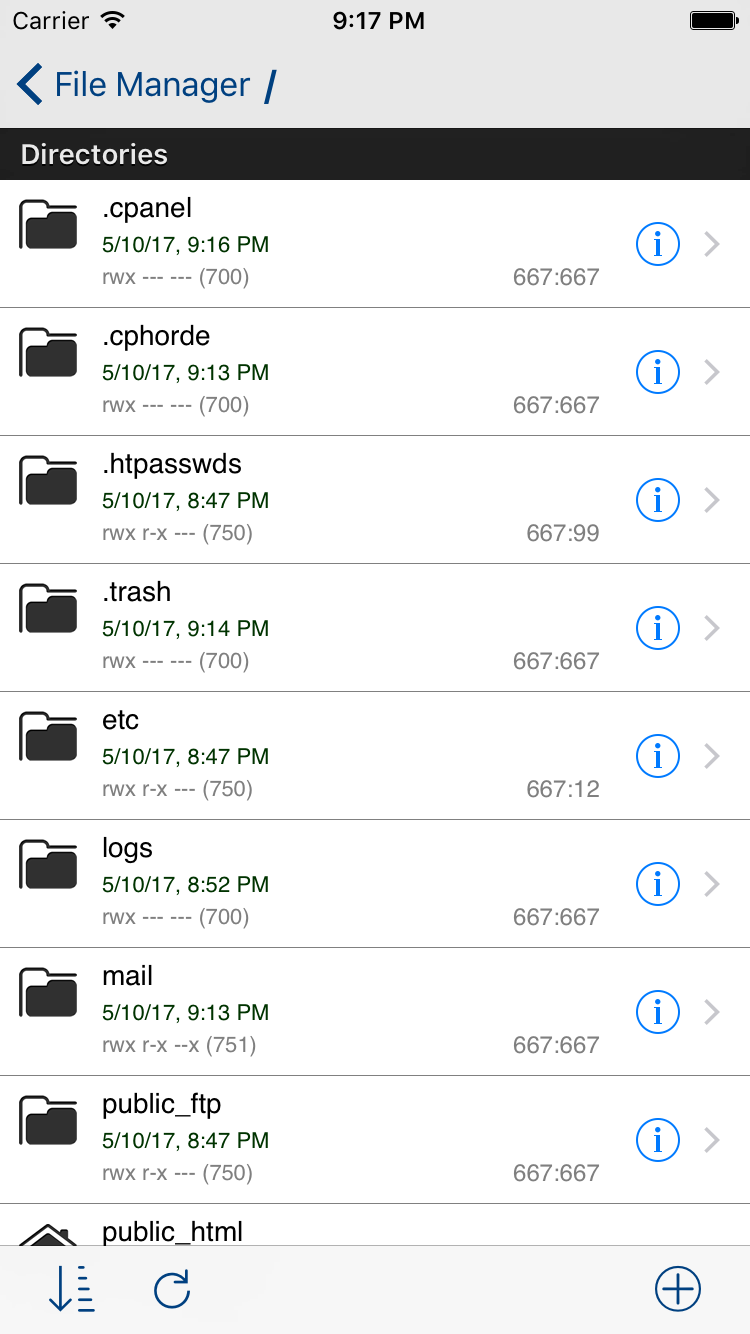The image size is (750, 1334).
Task: Tap the info icon for the mail folder
Action: pyautogui.click(x=657, y=1012)
